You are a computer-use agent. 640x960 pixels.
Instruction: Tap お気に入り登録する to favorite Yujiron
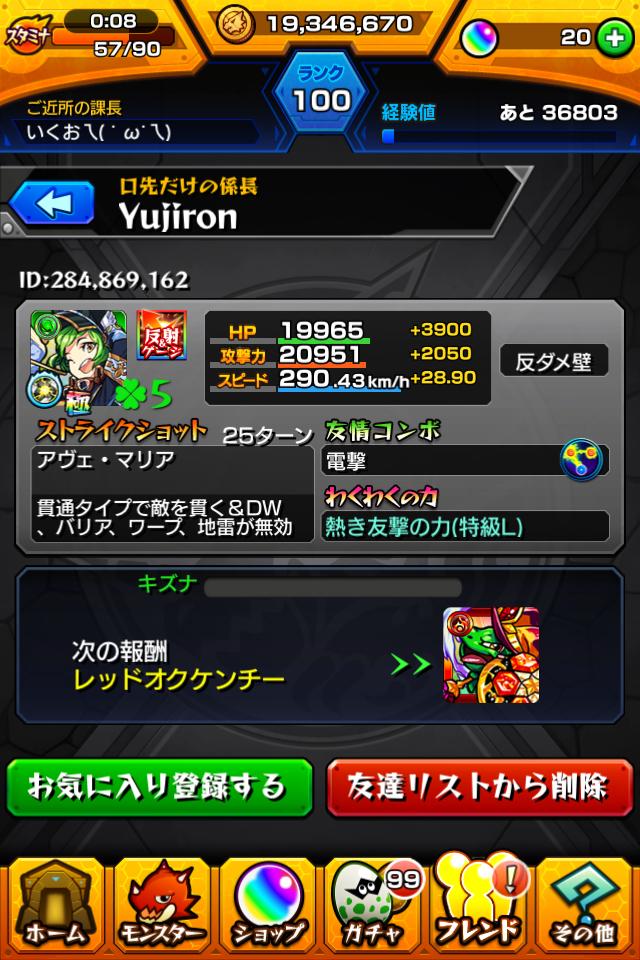click(159, 787)
